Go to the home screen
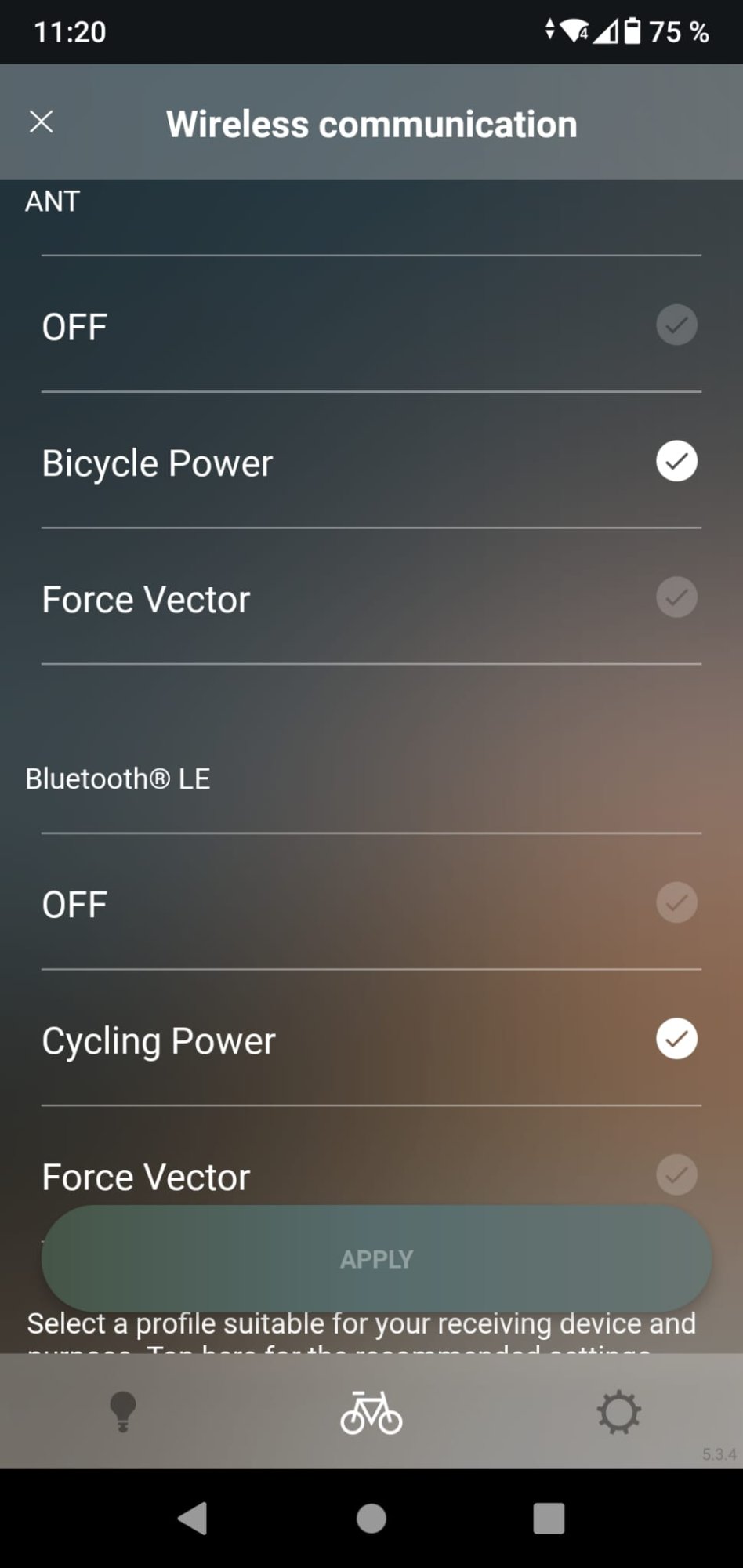The height and width of the screenshot is (1568, 743). [x=371, y=1519]
